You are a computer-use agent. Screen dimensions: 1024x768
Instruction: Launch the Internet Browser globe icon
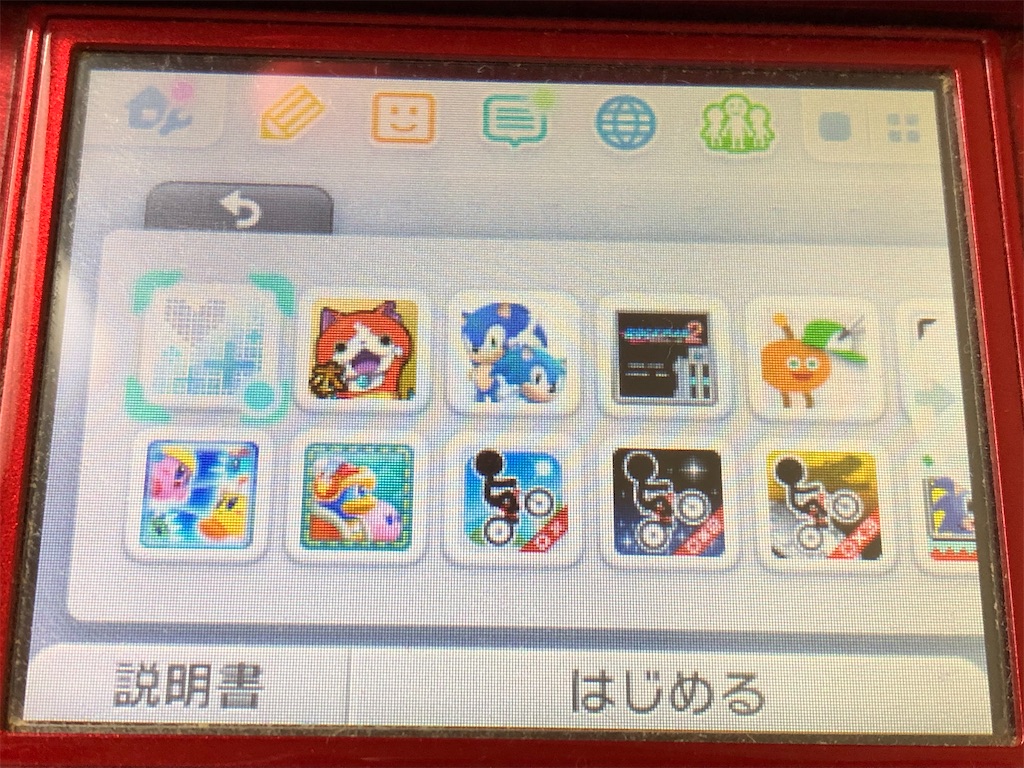click(626, 123)
